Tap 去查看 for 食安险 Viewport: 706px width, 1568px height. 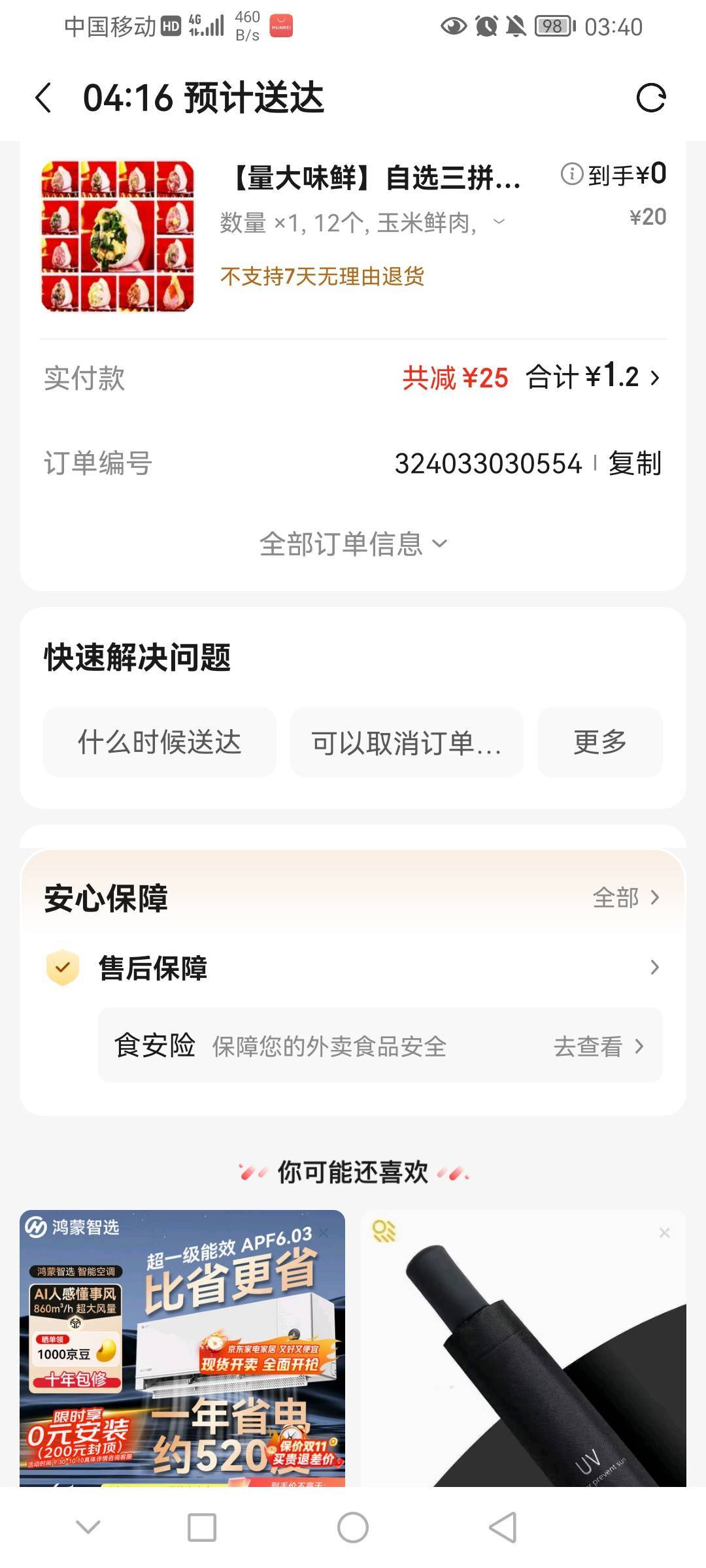tap(598, 1046)
